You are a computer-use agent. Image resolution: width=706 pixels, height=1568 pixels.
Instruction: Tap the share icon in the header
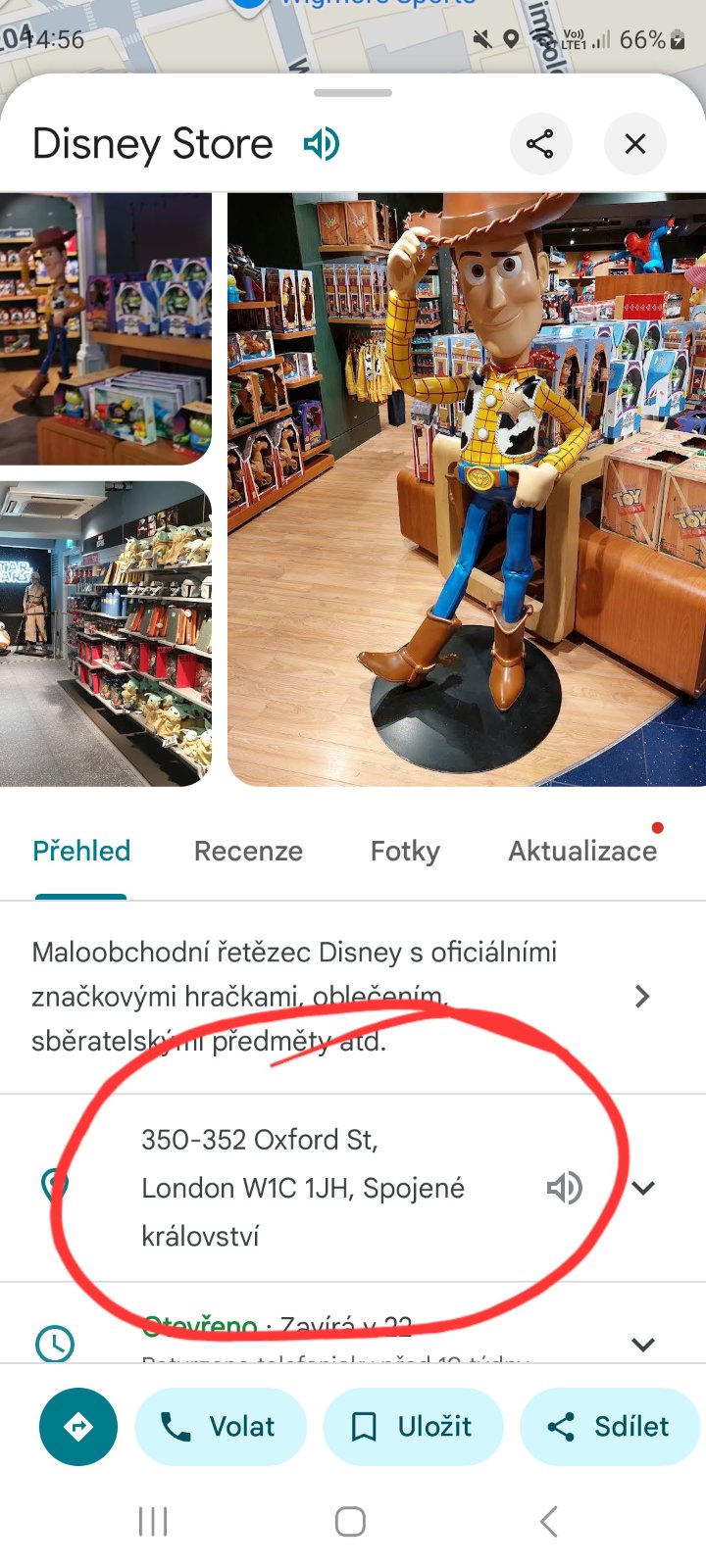[540, 144]
